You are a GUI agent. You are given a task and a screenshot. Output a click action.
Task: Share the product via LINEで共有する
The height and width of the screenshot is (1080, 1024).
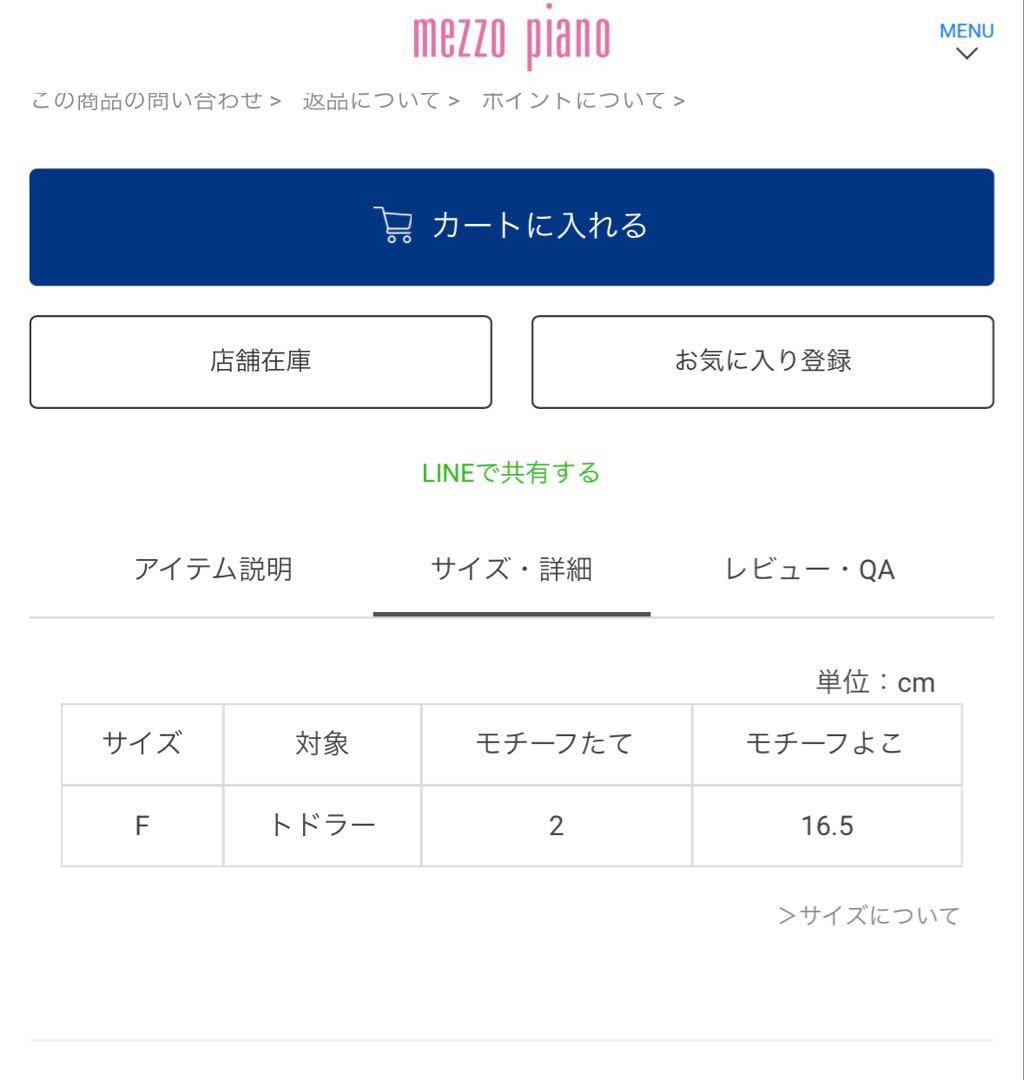point(511,472)
